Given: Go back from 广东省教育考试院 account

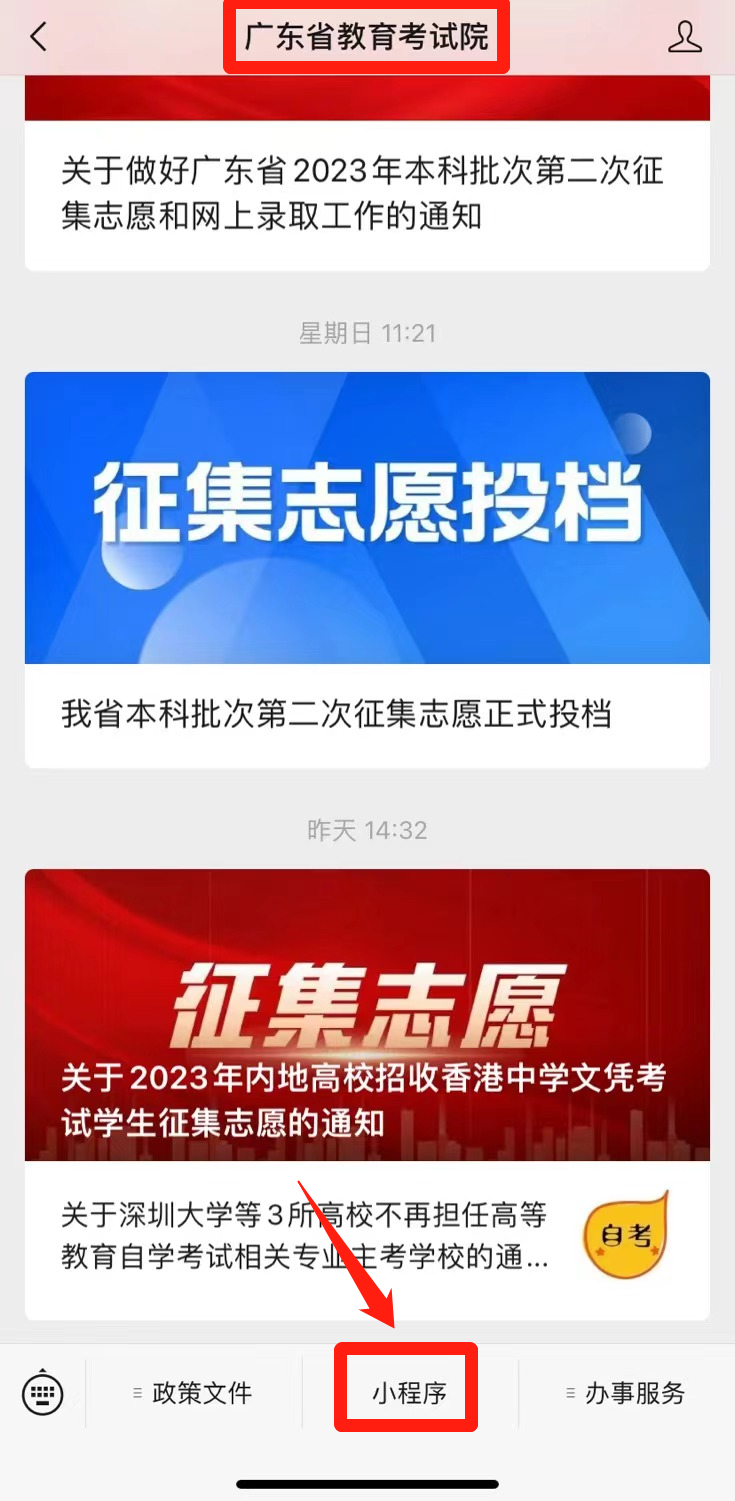Looking at the screenshot, I should 38,38.
